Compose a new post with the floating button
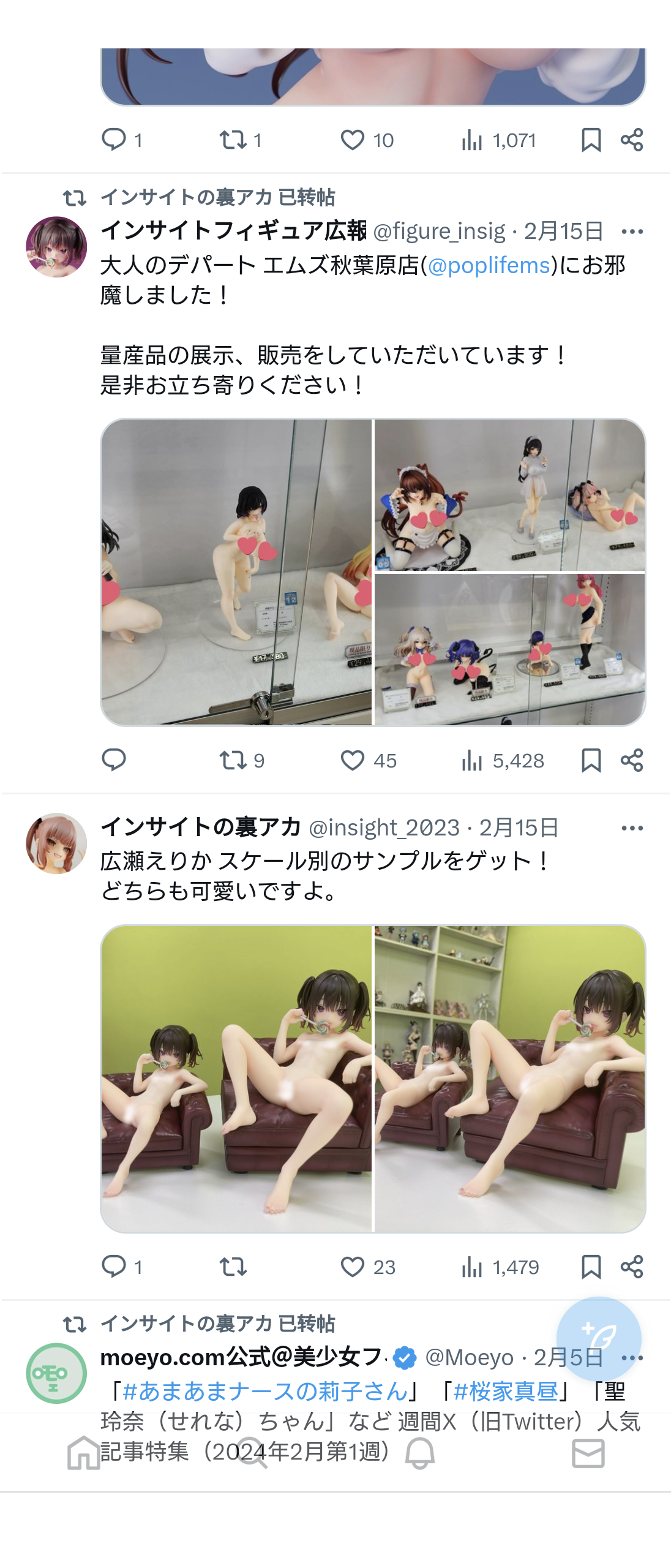 coord(598,1338)
